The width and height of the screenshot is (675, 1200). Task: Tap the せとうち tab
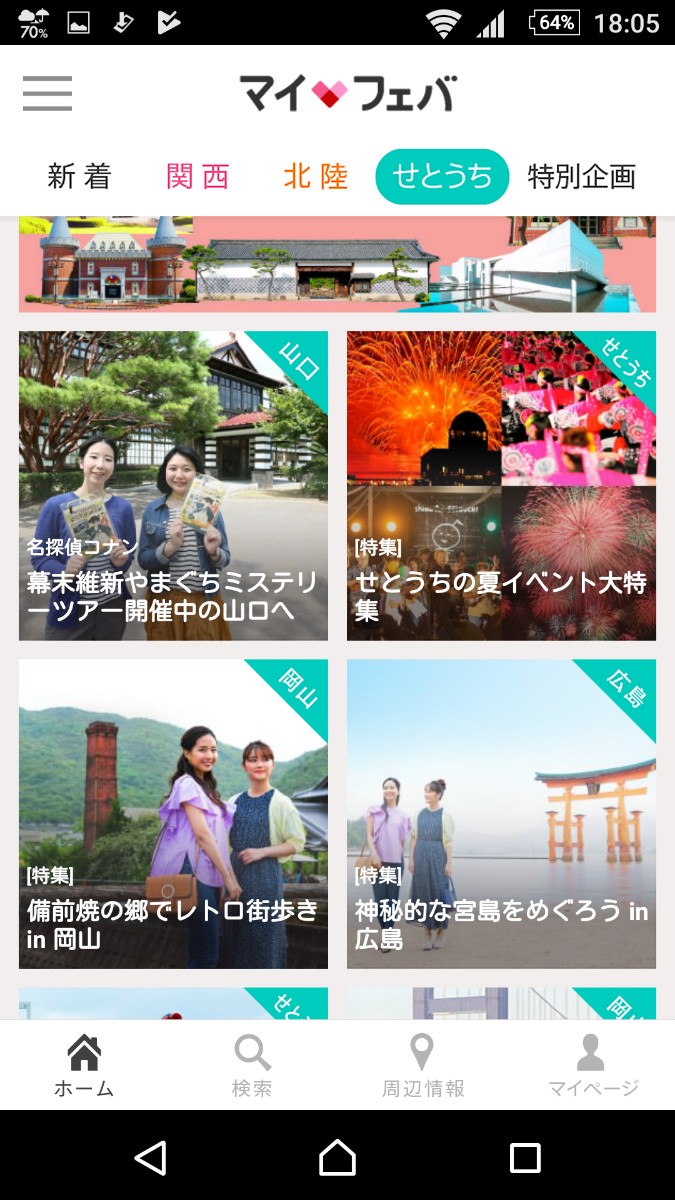tap(442, 177)
